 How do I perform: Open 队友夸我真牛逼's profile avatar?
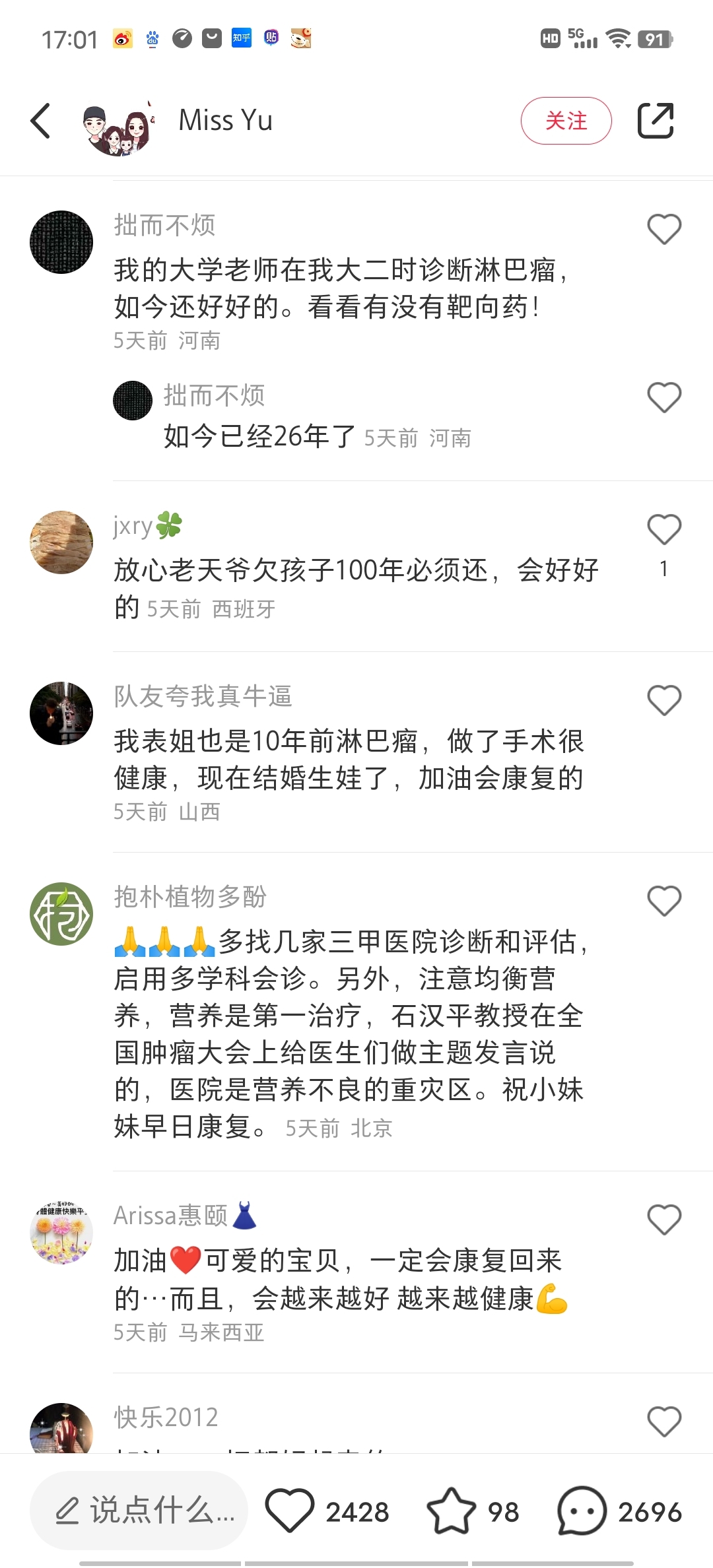pos(61,713)
